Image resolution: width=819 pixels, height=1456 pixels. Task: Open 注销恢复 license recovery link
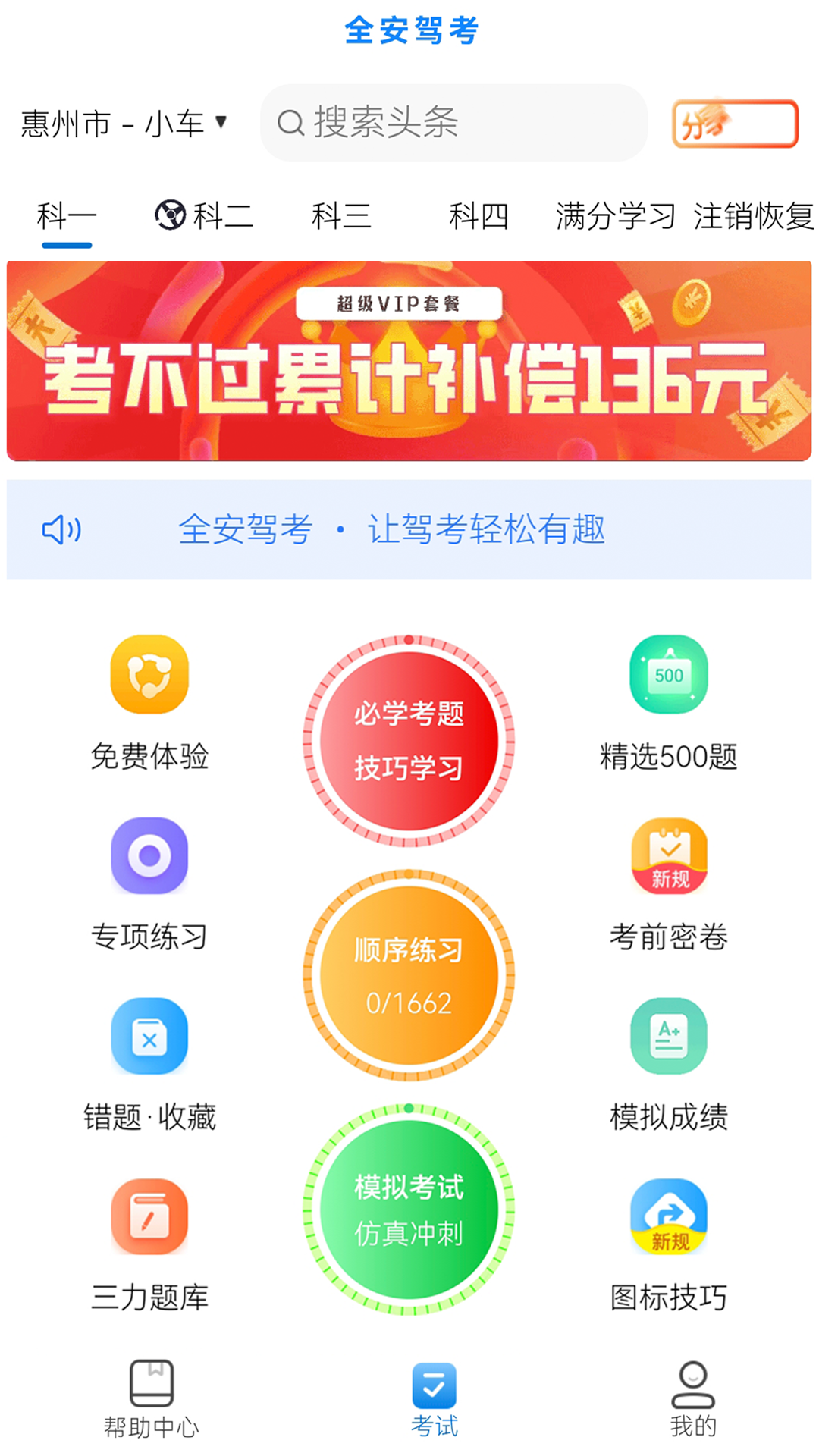(x=752, y=215)
